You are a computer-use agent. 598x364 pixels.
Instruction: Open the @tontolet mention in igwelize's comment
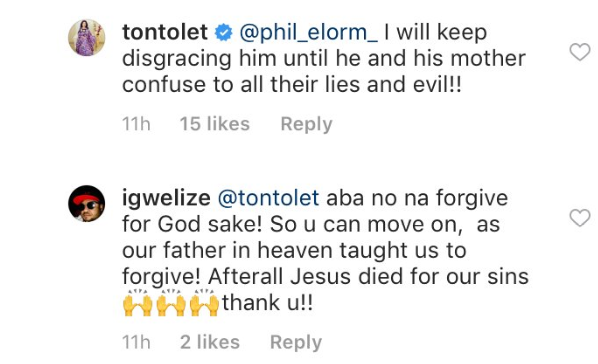pos(268,198)
